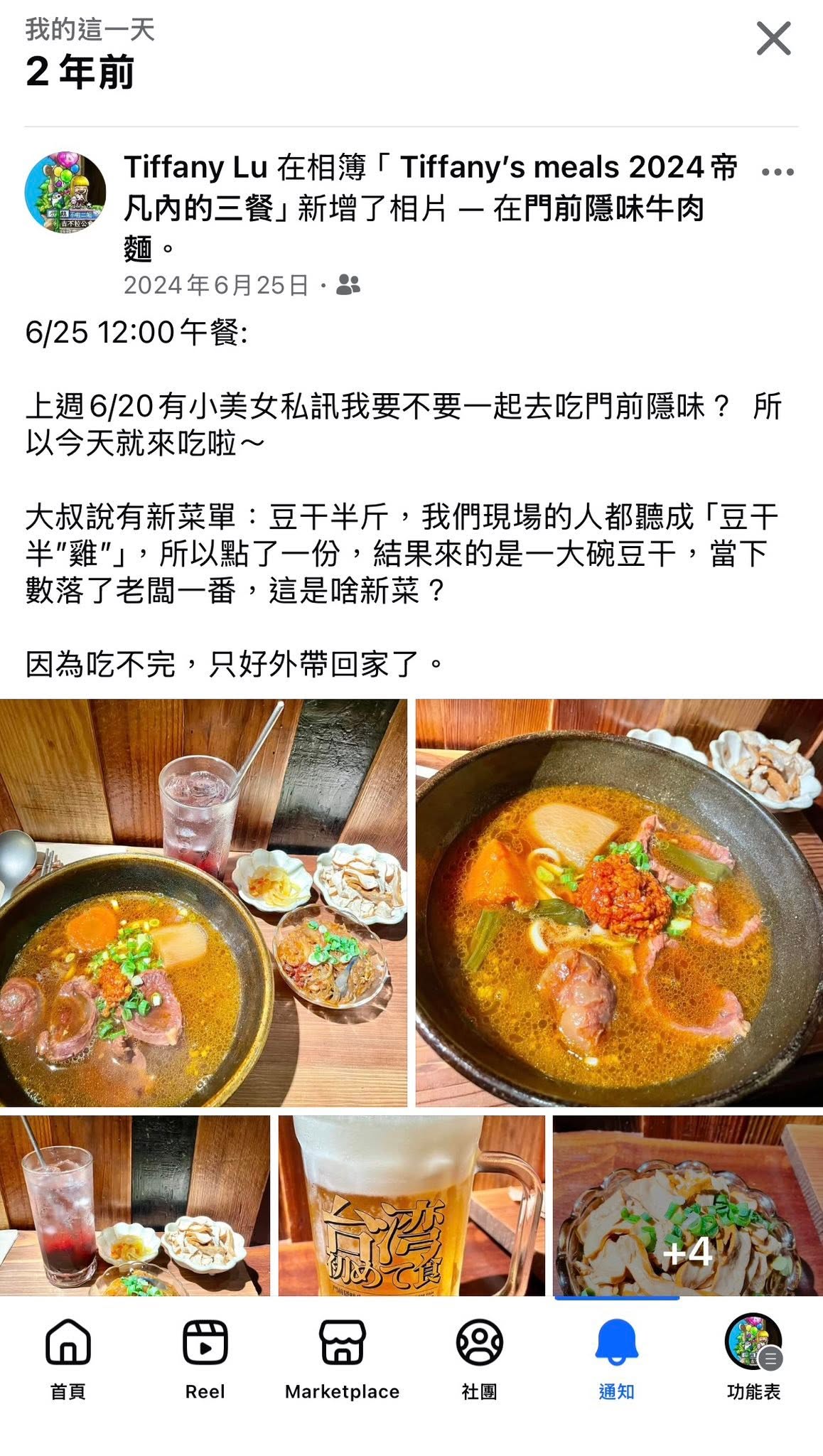The width and height of the screenshot is (823, 1456).
Task: Open the 功能表 menu tab
Action: point(754,1359)
